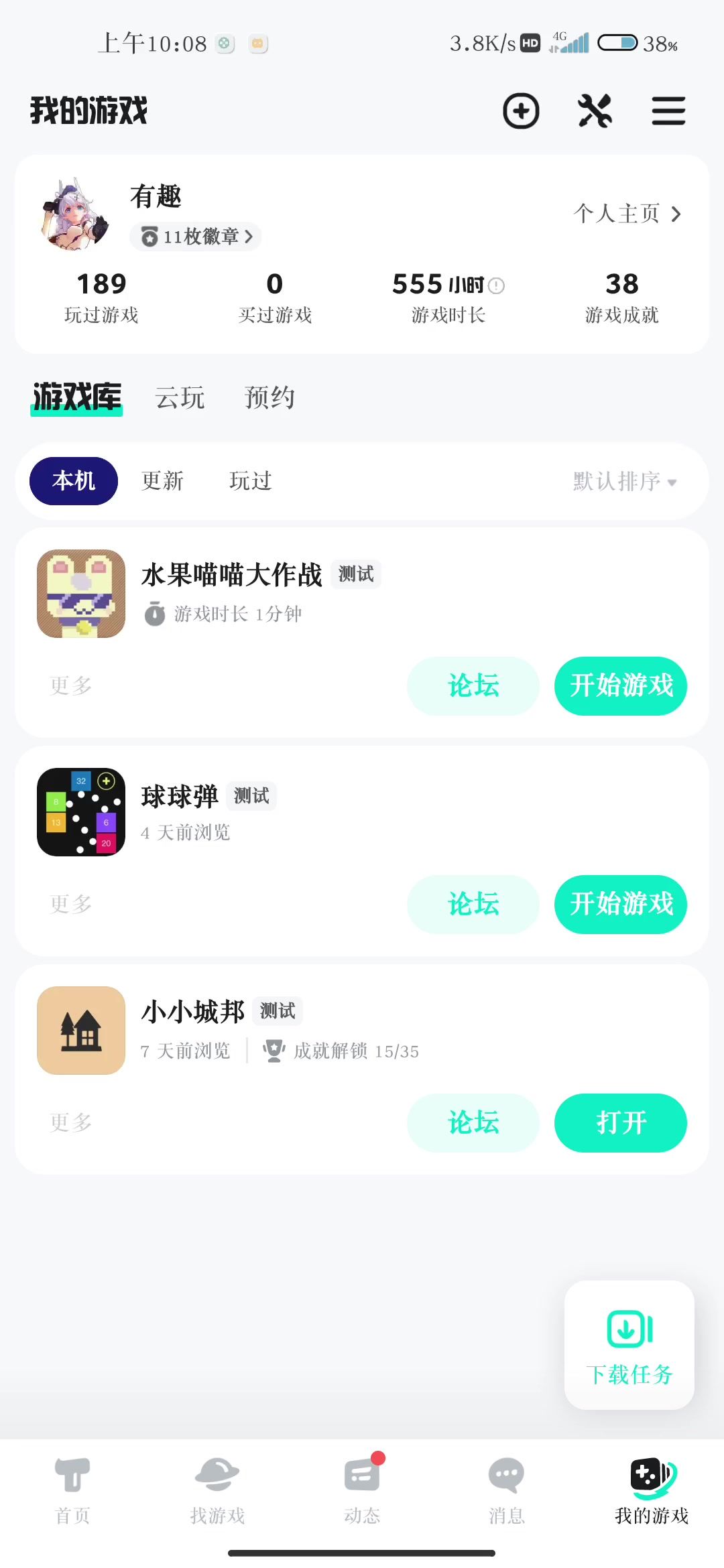Open the tools wrench icon
Screen dimensions: 724x1568
(x=595, y=111)
